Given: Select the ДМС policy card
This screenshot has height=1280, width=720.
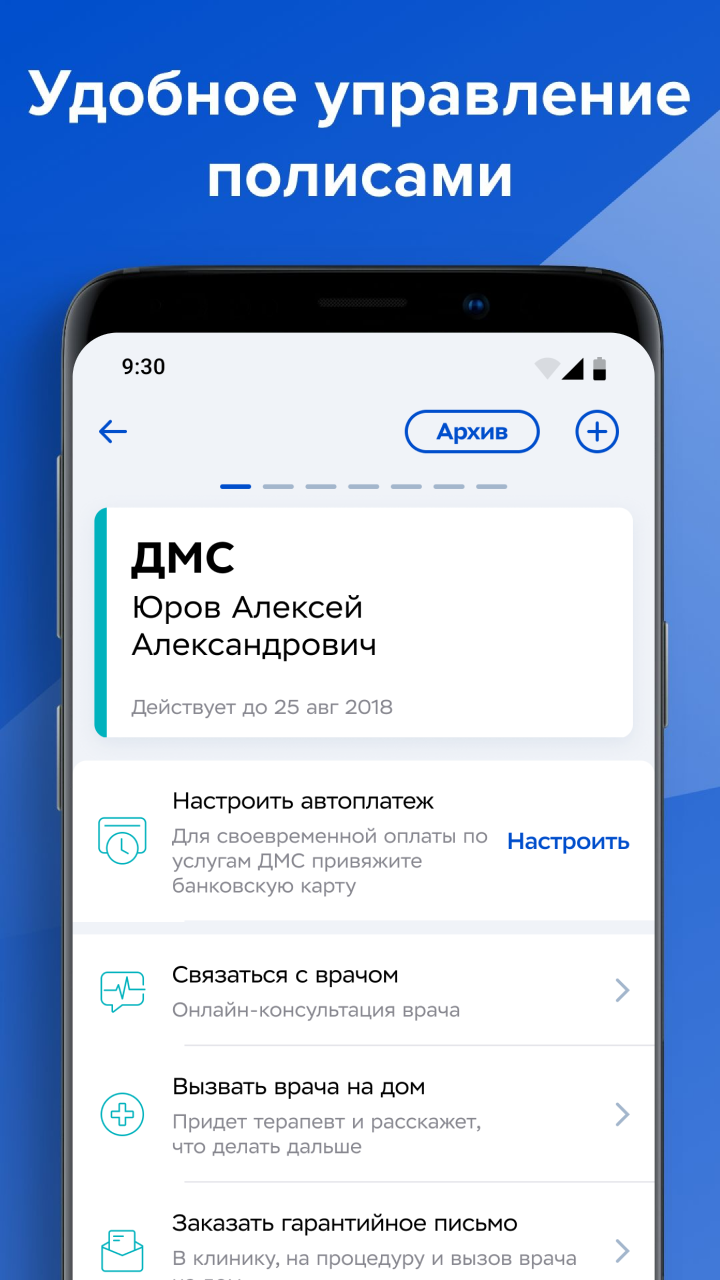Looking at the screenshot, I should click(x=364, y=621).
